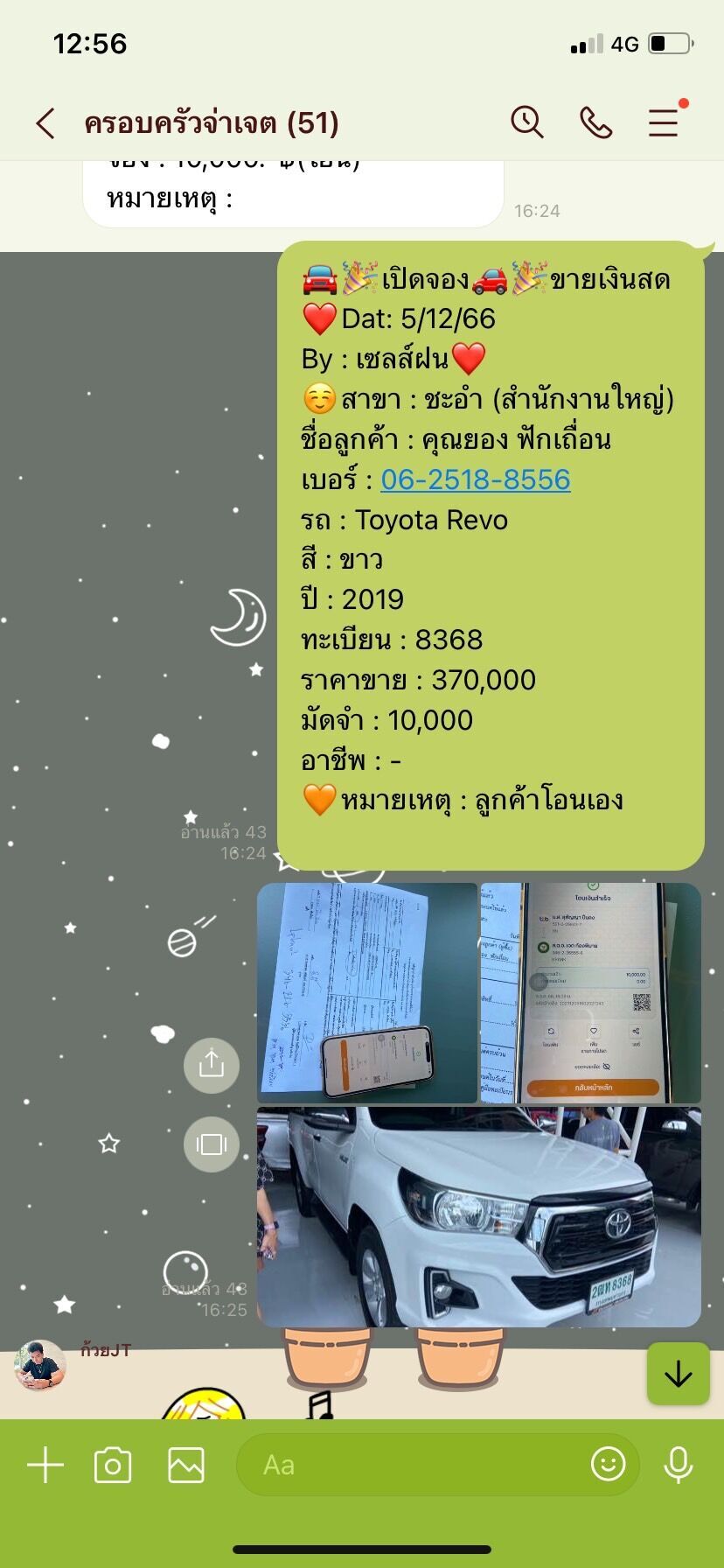This screenshot has width=724, height=1568.
Task: Open the handwritten document photo
Action: coord(367,993)
